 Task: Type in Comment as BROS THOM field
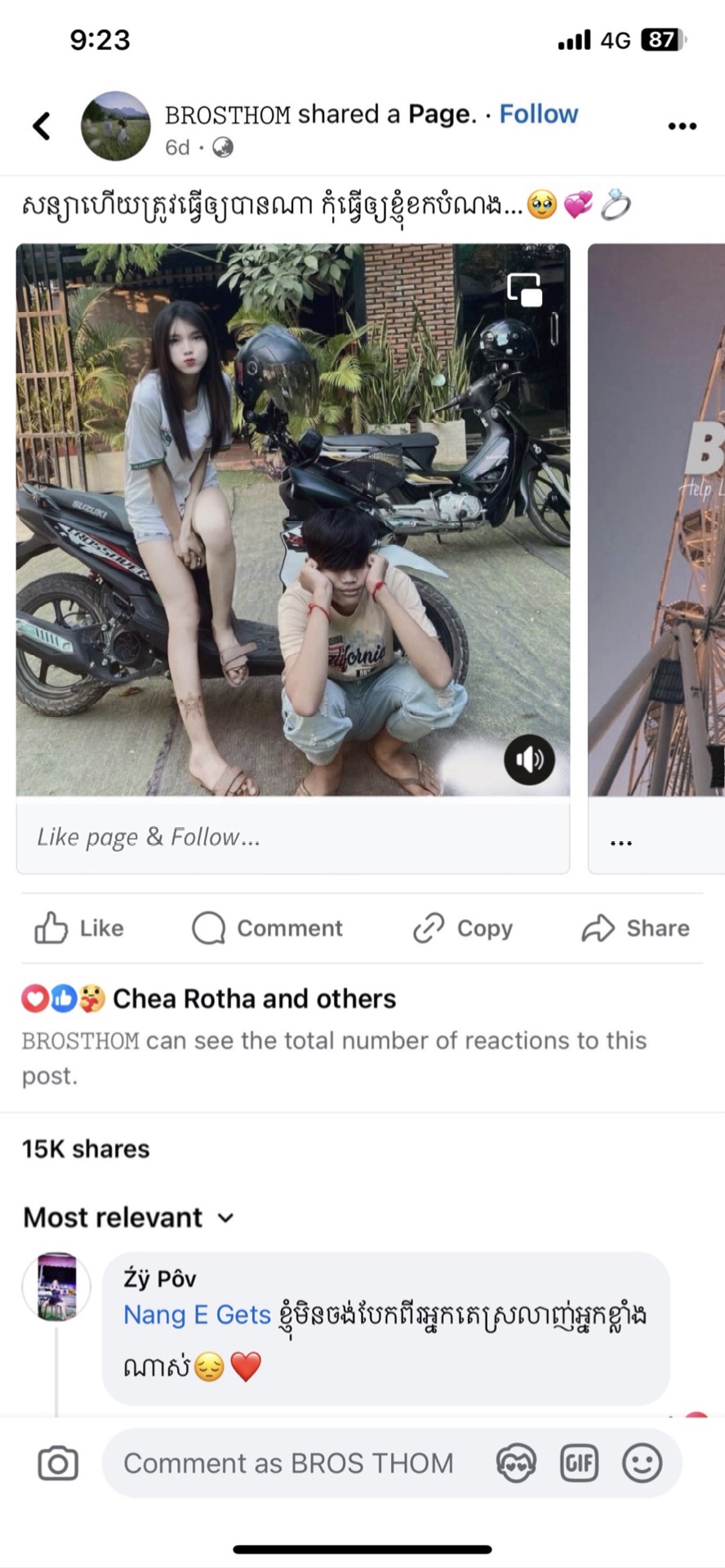pos(288,1463)
